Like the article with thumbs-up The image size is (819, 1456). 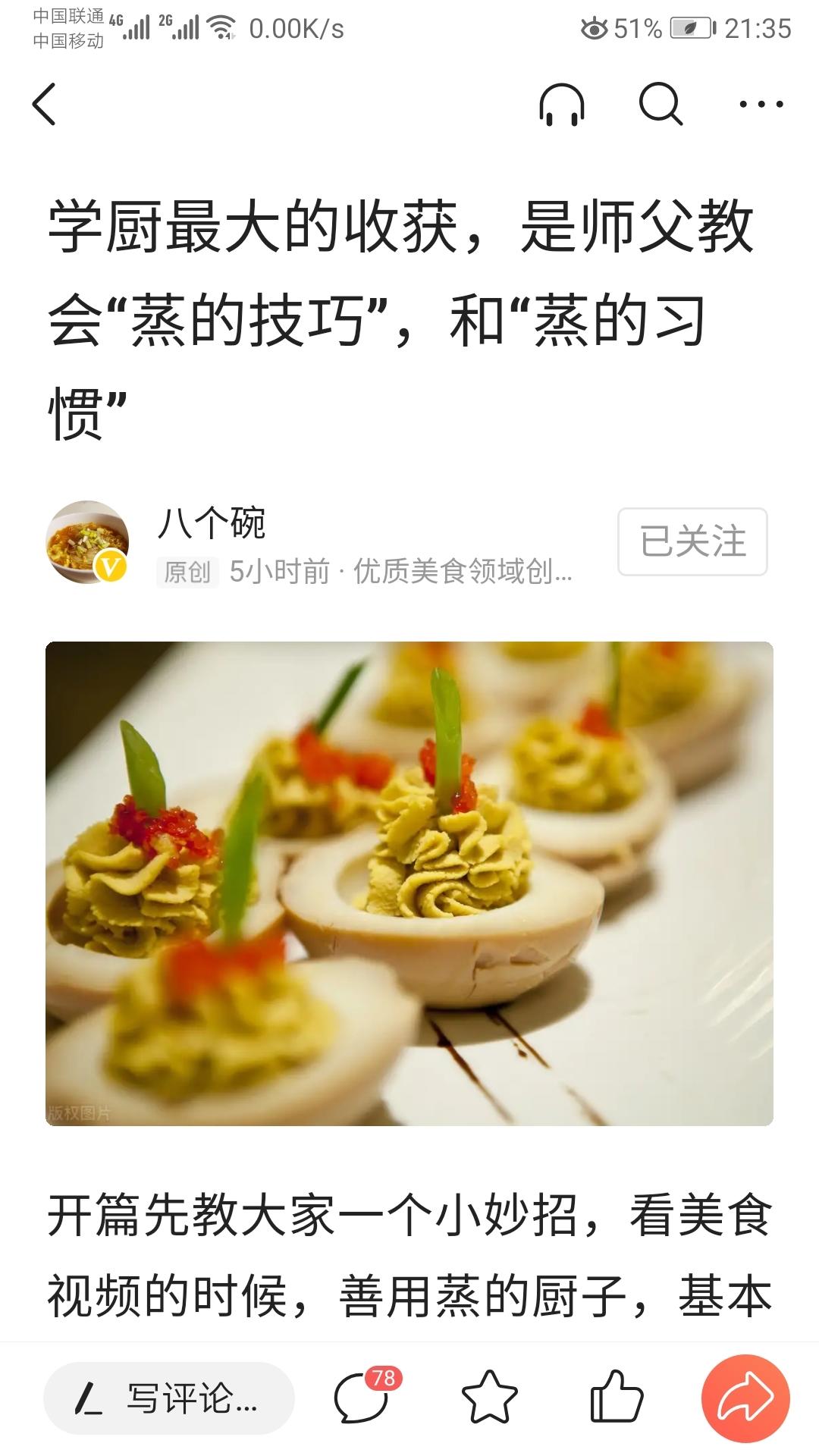click(616, 1398)
